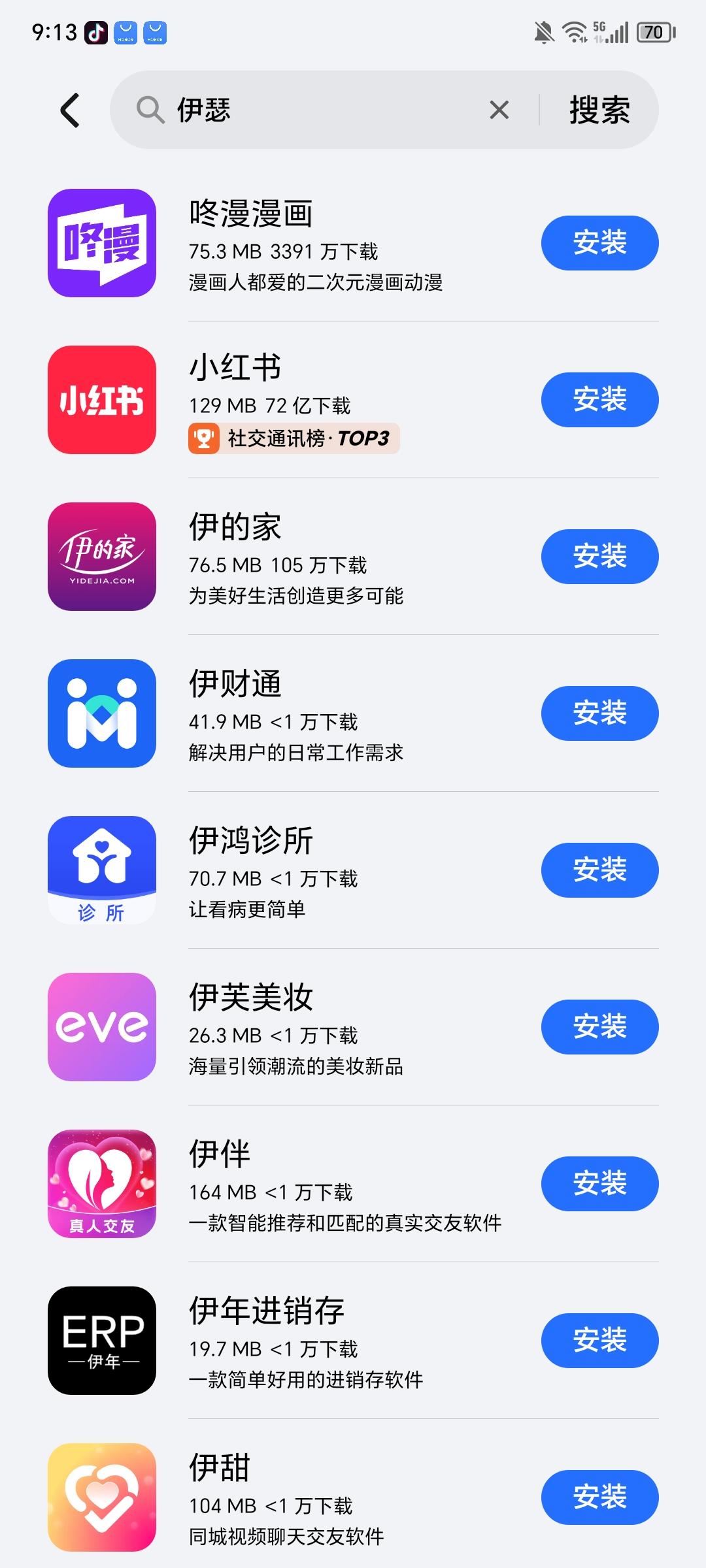This screenshot has height=1568, width=706.
Task: Open the search magnifier icon
Action: [x=150, y=109]
